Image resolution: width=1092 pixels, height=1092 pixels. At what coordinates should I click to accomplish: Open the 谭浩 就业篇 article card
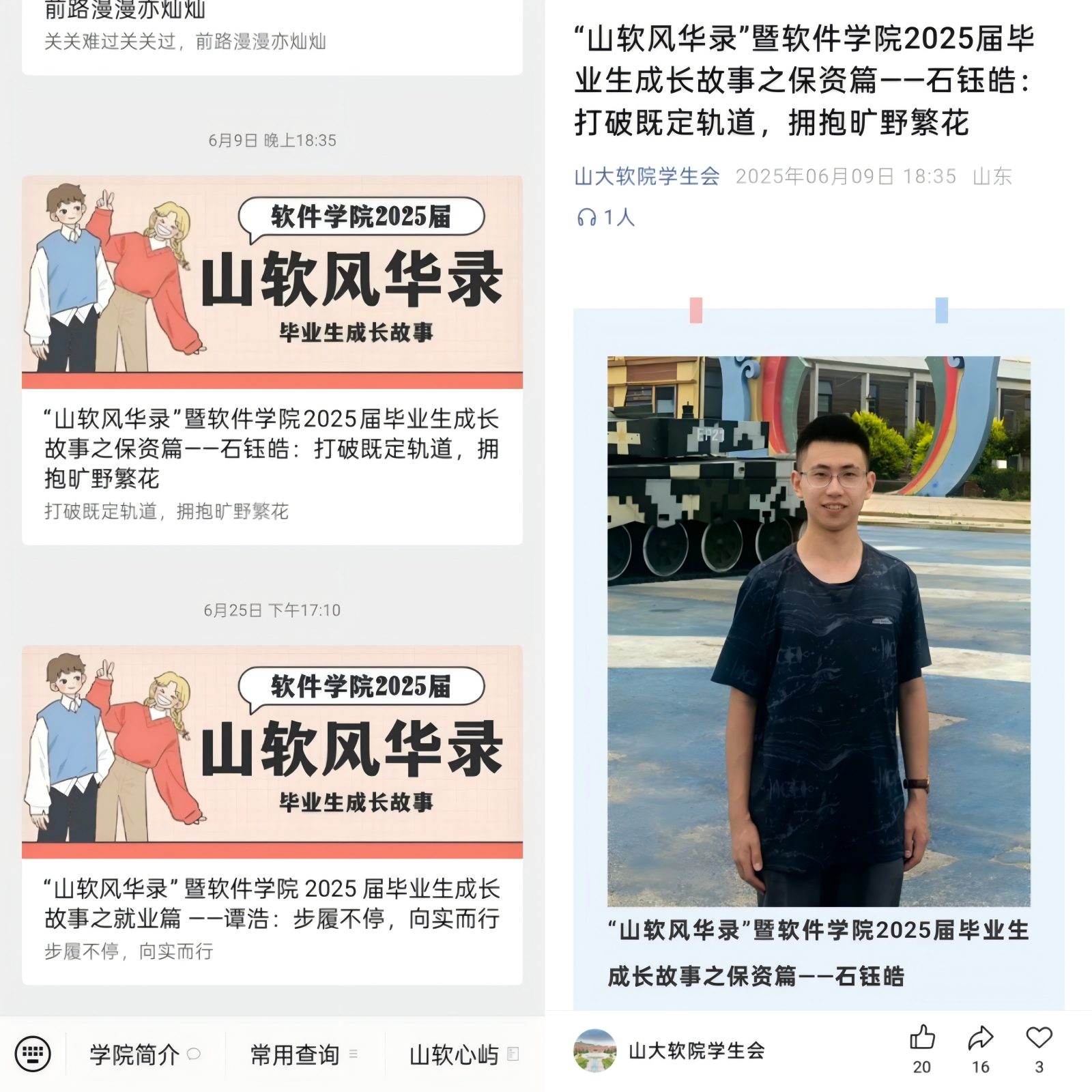click(x=272, y=814)
